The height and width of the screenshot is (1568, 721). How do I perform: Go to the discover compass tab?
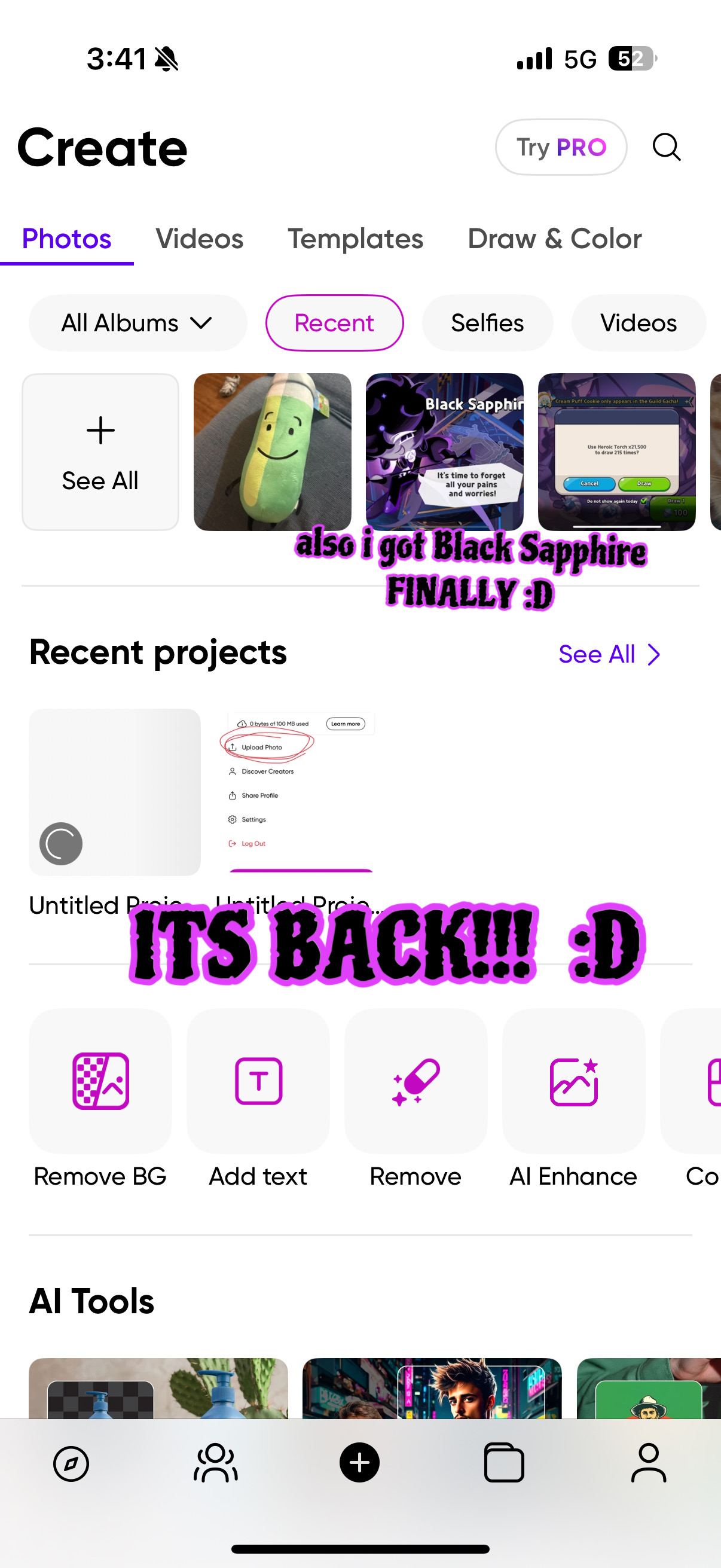(71, 1463)
